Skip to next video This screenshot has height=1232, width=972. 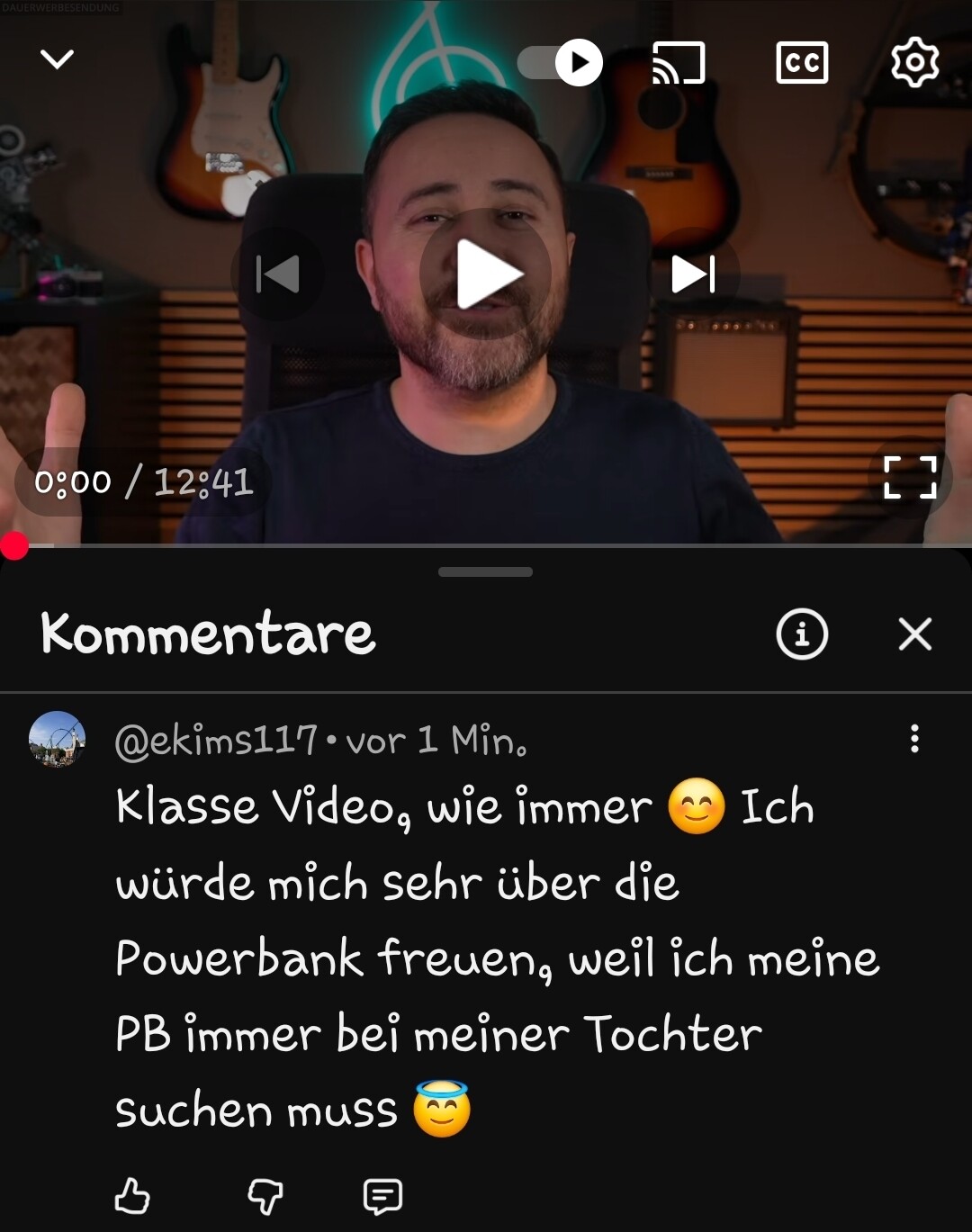694,274
